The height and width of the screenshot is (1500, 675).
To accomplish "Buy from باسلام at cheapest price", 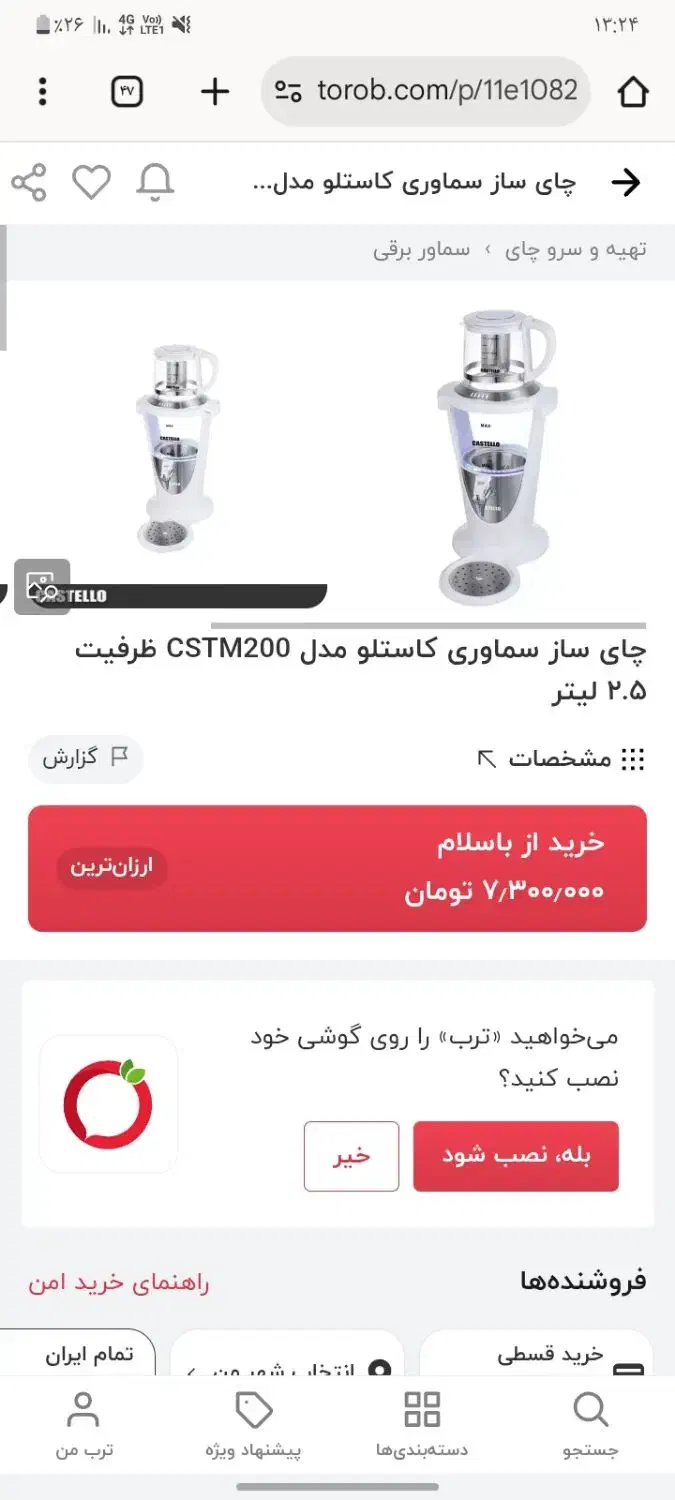I will tap(337, 868).
